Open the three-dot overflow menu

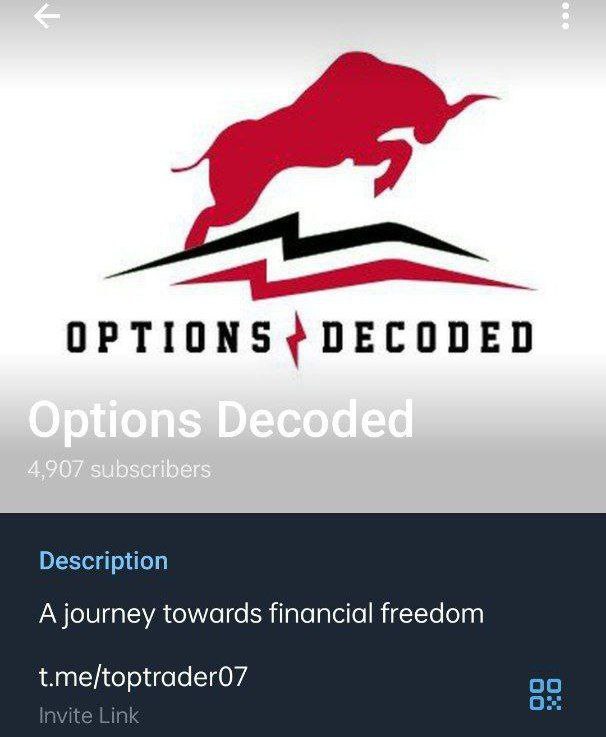[x=565, y=16]
